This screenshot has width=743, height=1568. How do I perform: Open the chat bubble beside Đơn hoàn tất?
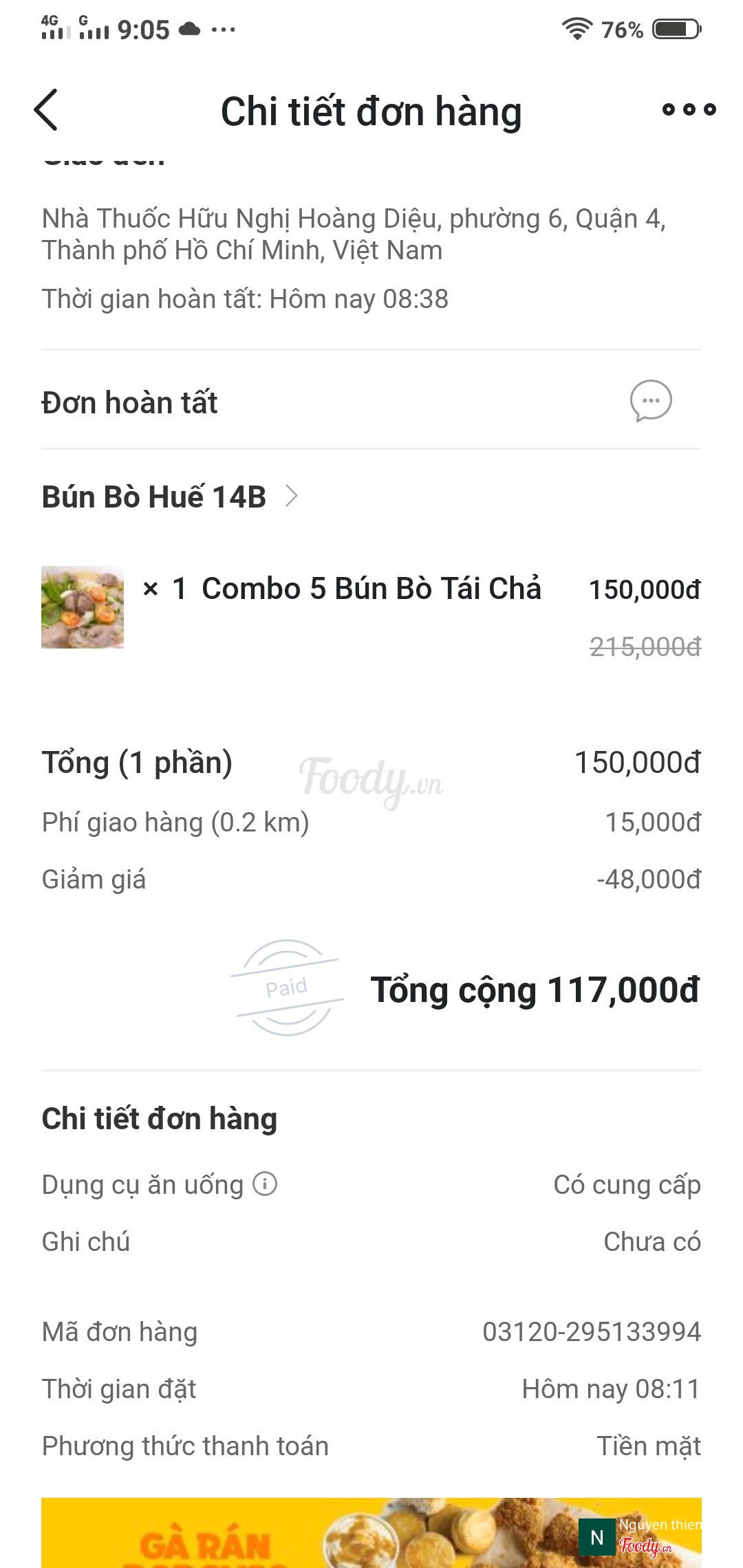(650, 401)
